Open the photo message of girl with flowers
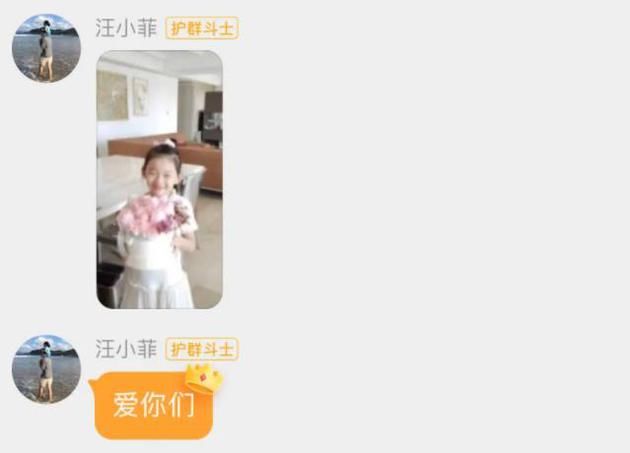630x453 pixels. tap(159, 180)
